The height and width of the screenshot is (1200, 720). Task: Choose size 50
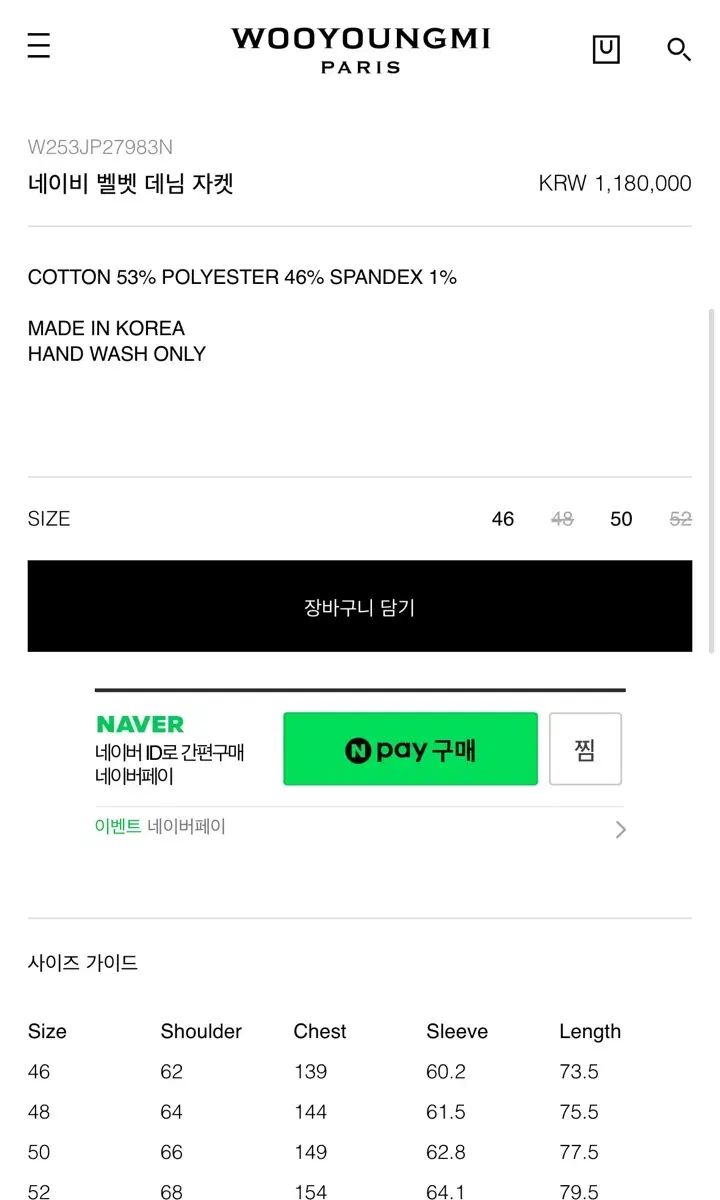coord(621,519)
